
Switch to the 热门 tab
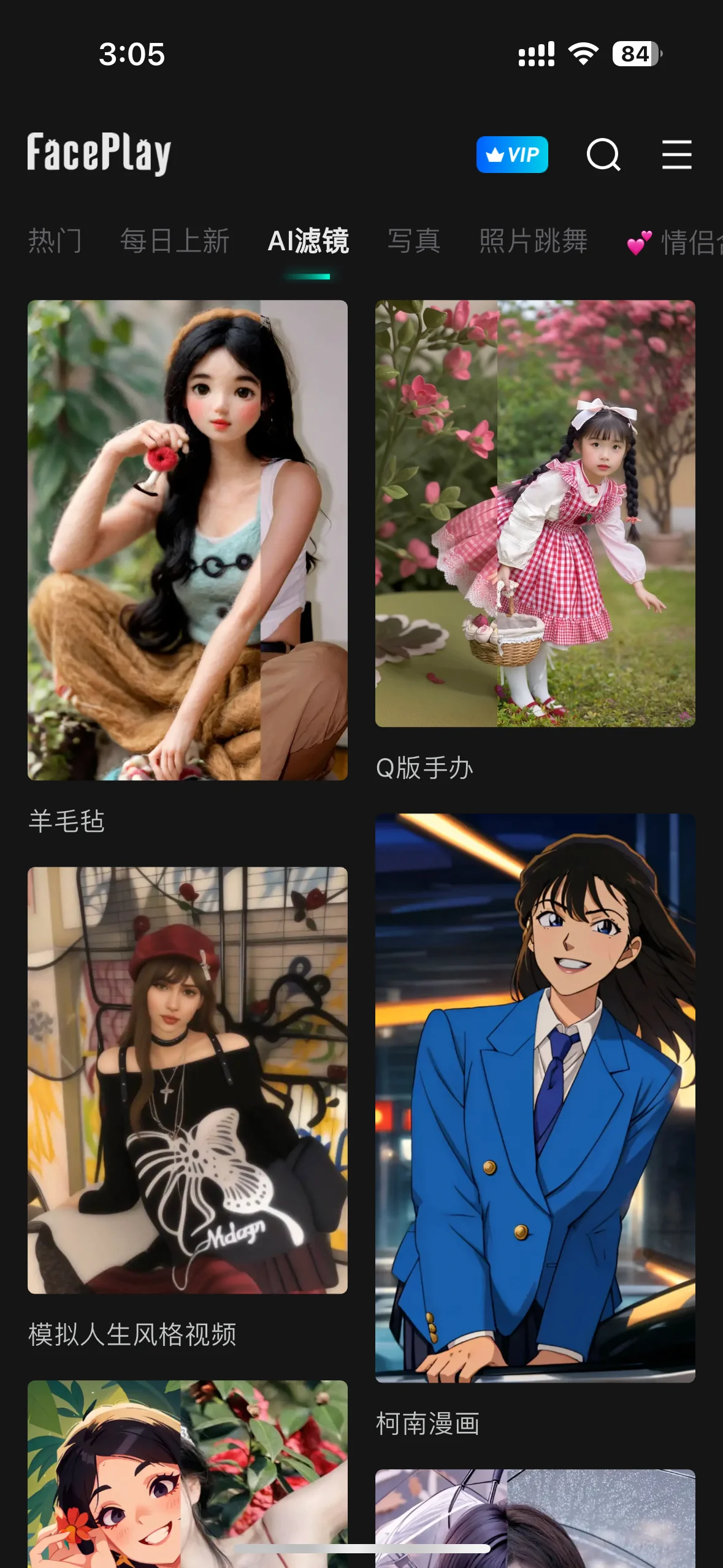(55, 240)
